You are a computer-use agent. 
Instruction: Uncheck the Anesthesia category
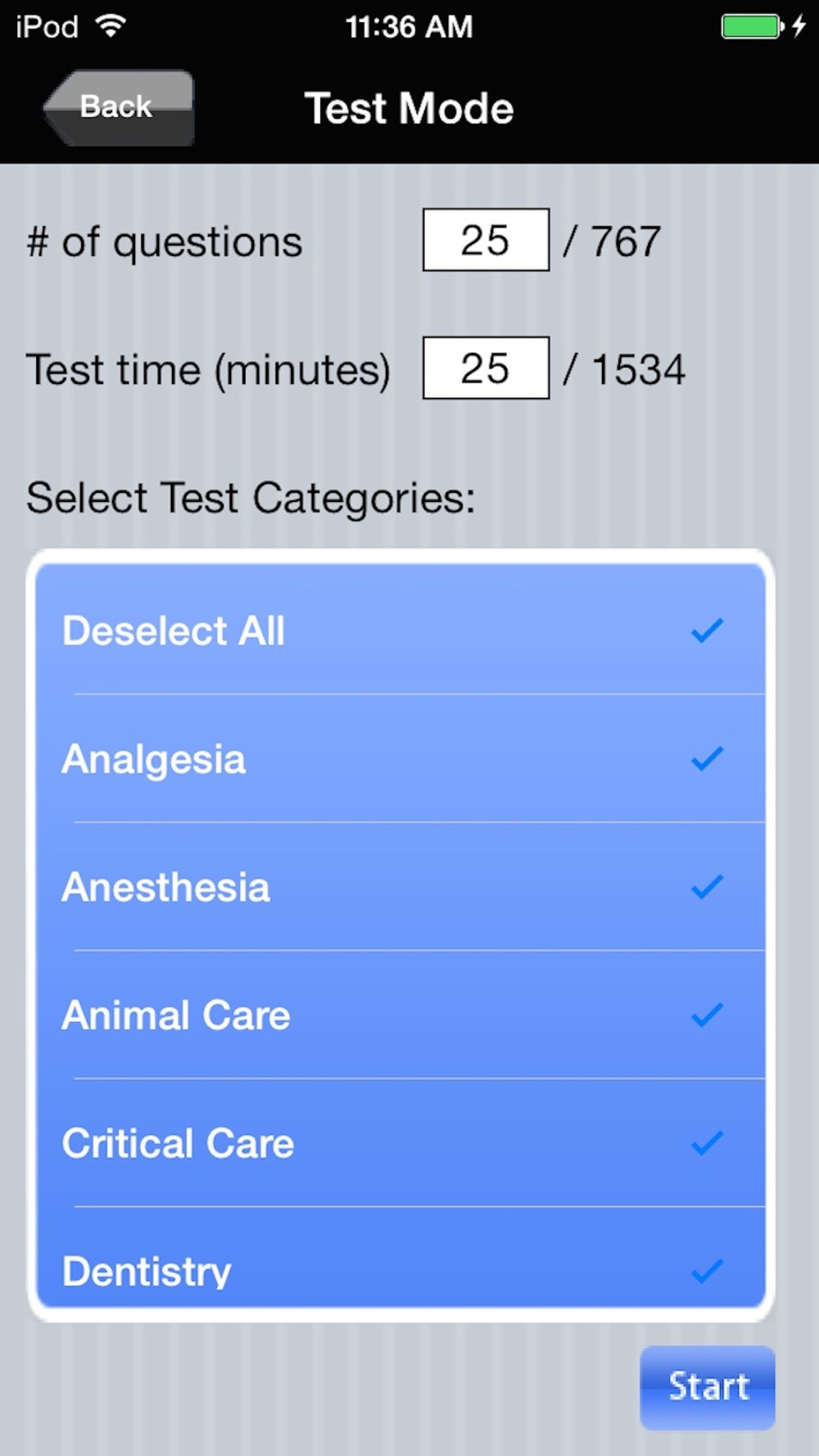click(400, 887)
